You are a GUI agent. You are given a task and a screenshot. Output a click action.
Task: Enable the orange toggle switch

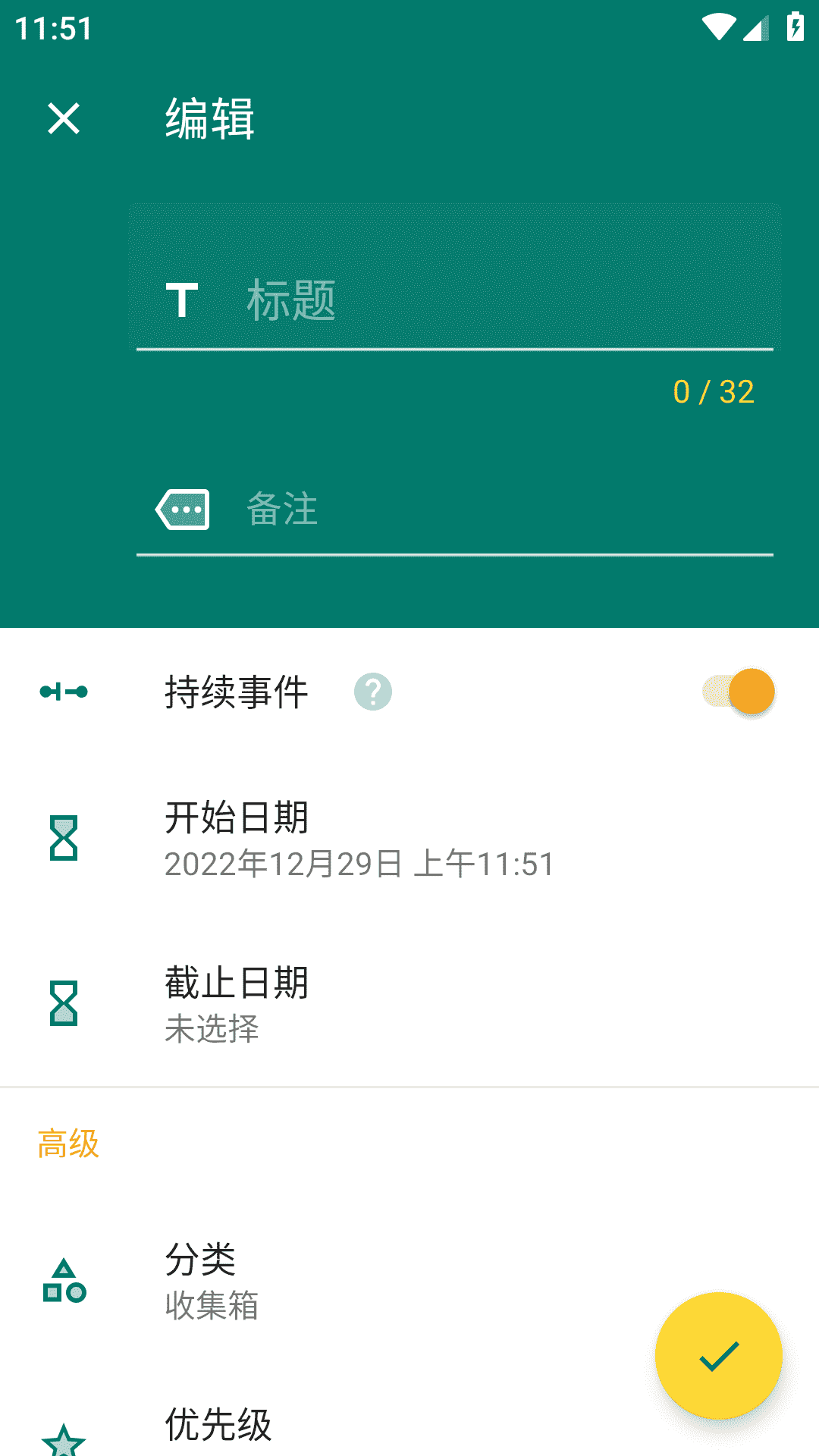[739, 691]
